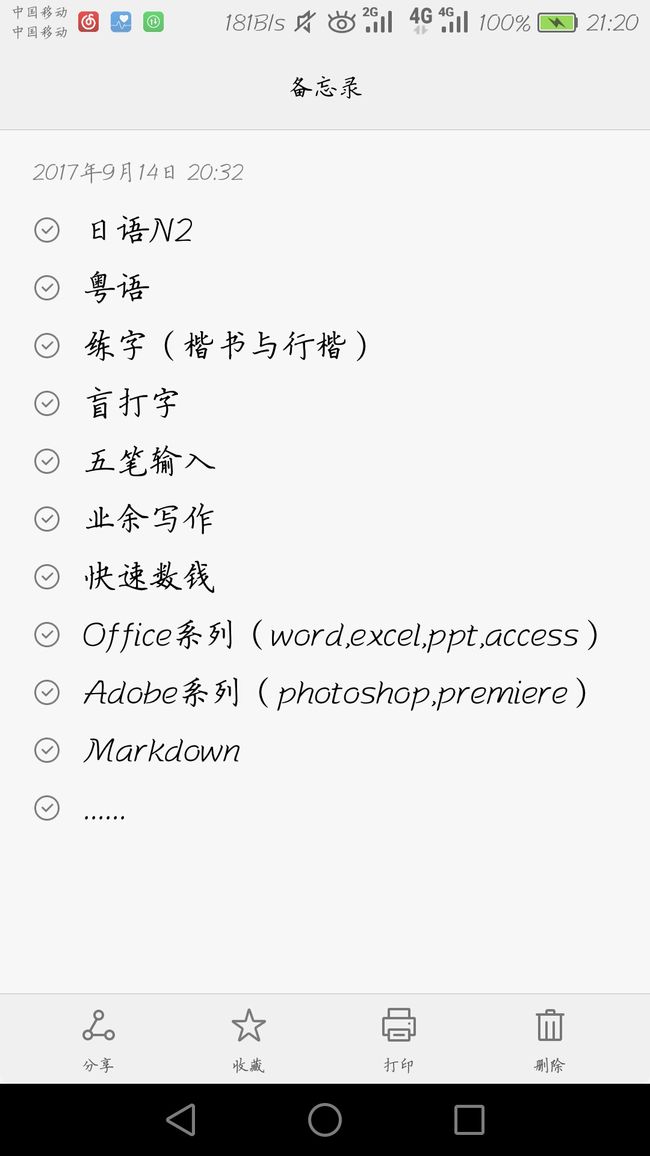Toggle the checkbox beside the …… item
The image size is (650, 1156).
point(47,808)
